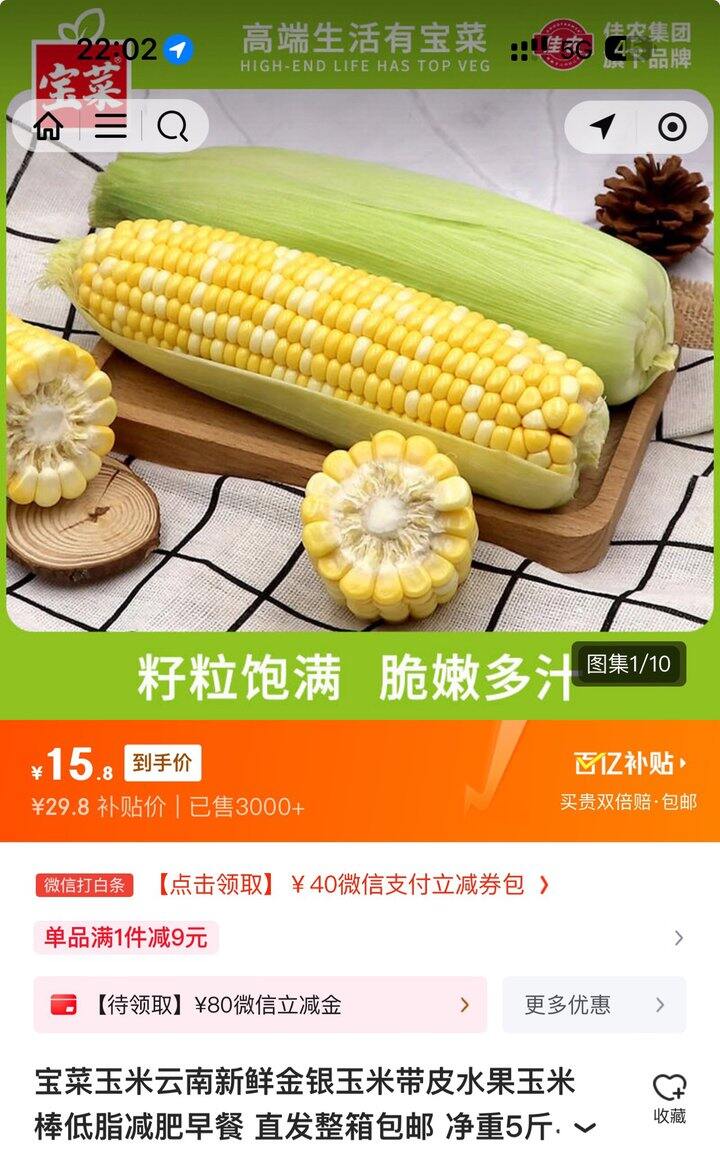Open the 单品满1件减9元 promotion row
The height and width of the screenshot is (1166, 720).
[360, 937]
